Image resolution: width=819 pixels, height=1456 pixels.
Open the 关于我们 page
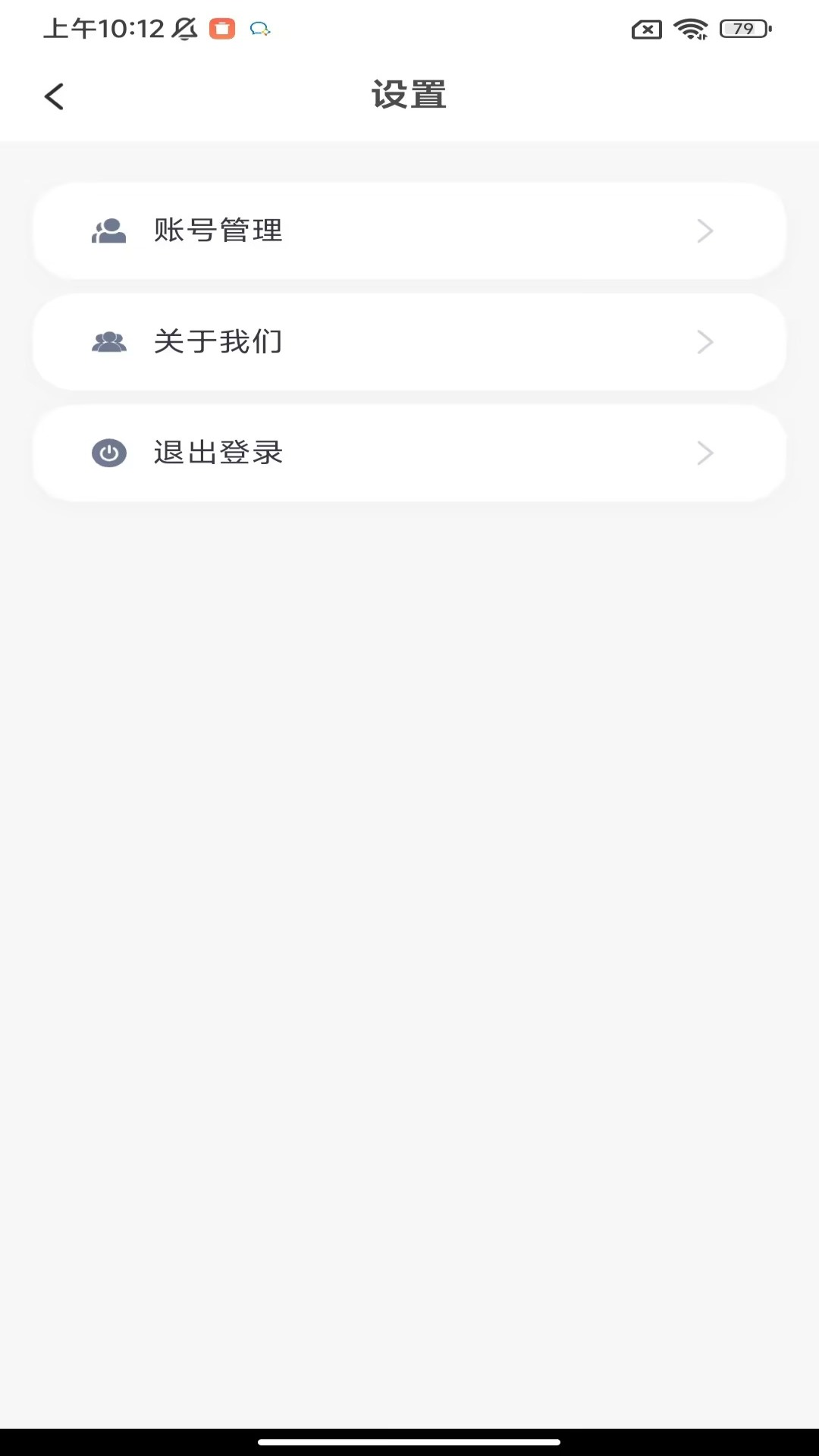[217, 342]
